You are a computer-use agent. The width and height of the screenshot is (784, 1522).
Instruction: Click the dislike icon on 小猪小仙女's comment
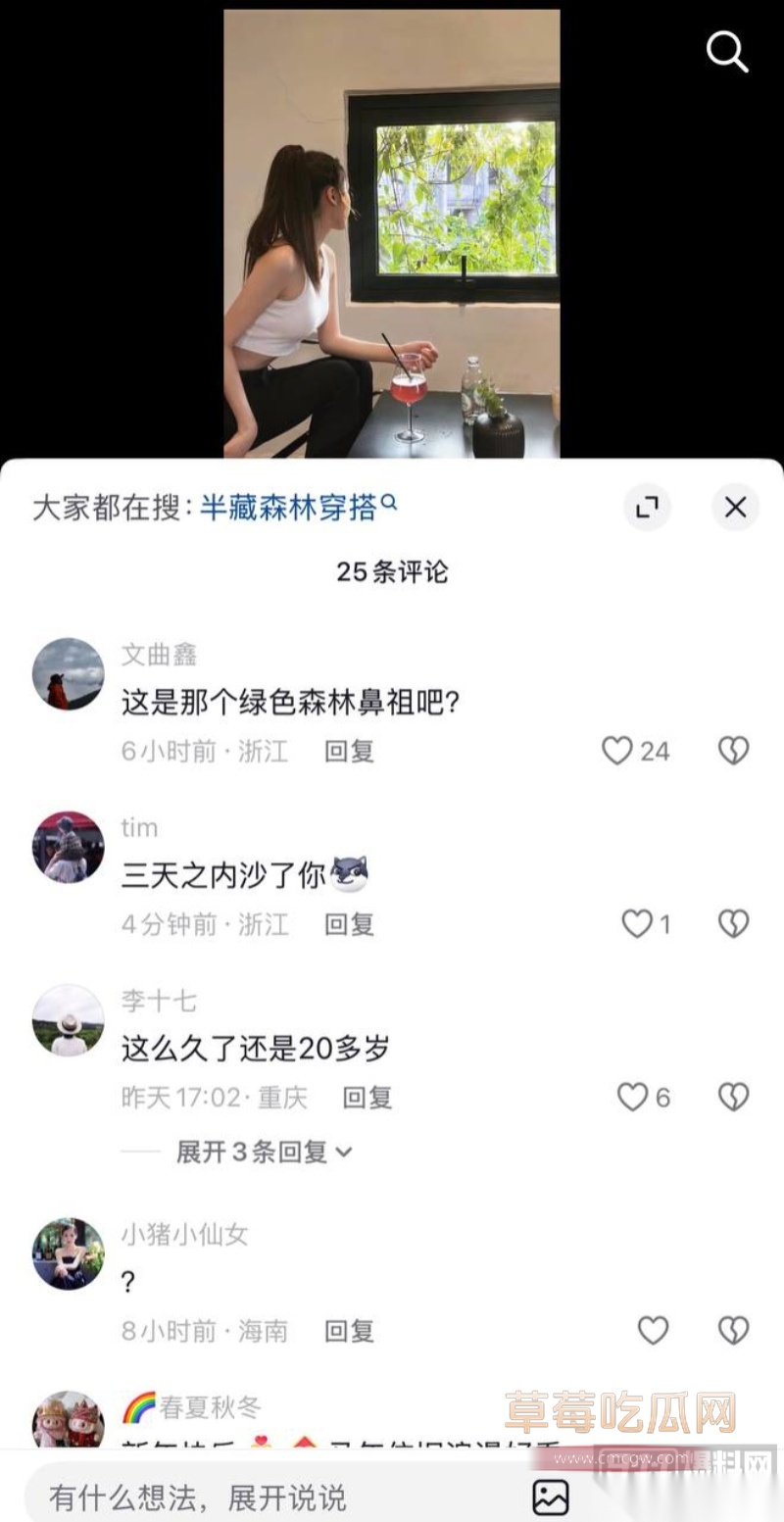pyautogui.click(x=733, y=1331)
